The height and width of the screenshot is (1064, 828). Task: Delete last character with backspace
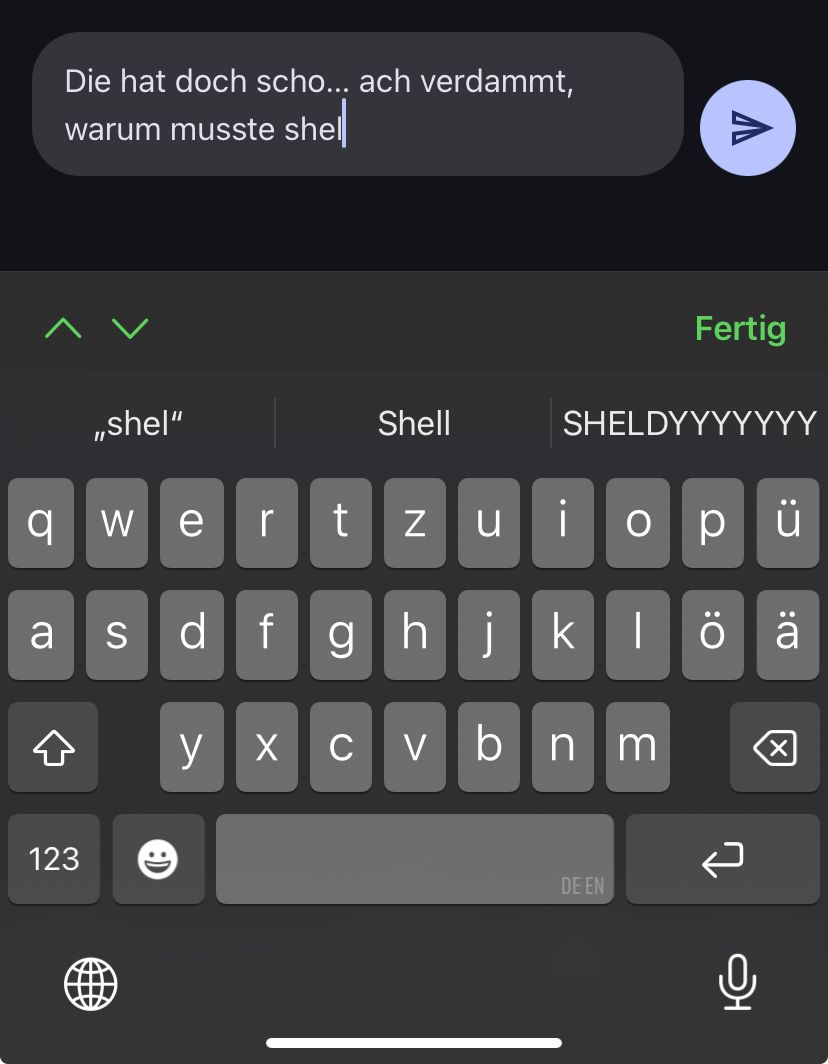(x=775, y=747)
